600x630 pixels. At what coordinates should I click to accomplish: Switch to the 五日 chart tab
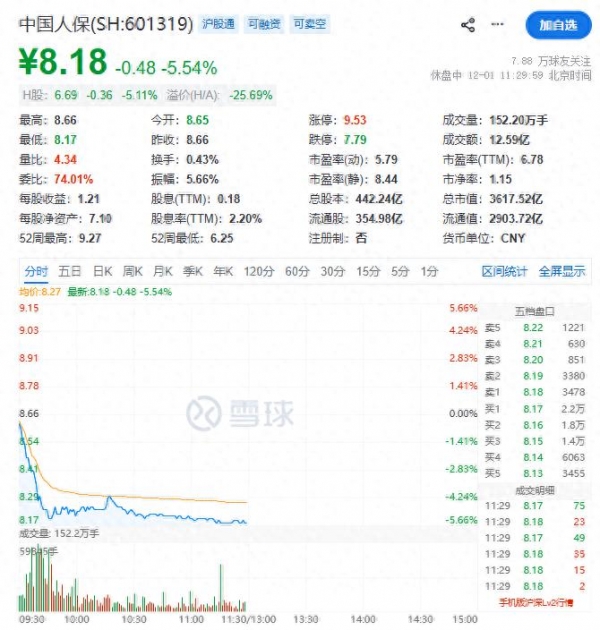point(70,271)
